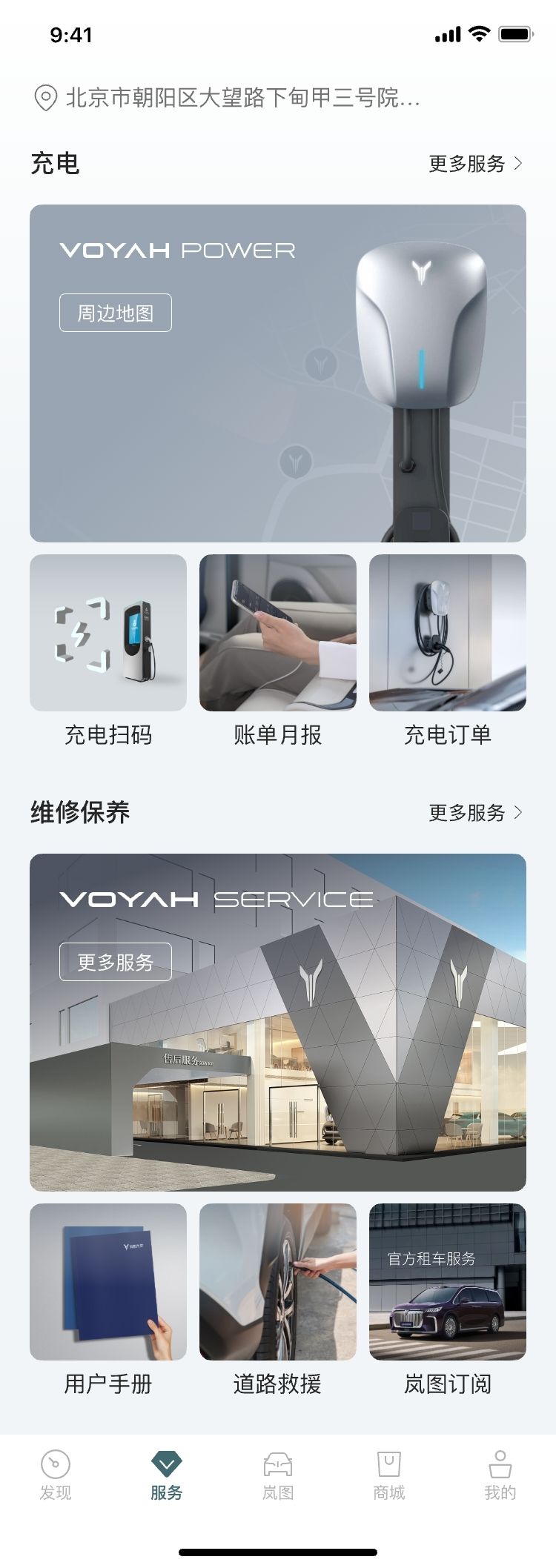The width and height of the screenshot is (556, 1568).
Task: Open 更多服务 link in 维修保养 section
Action: tap(475, 813)
